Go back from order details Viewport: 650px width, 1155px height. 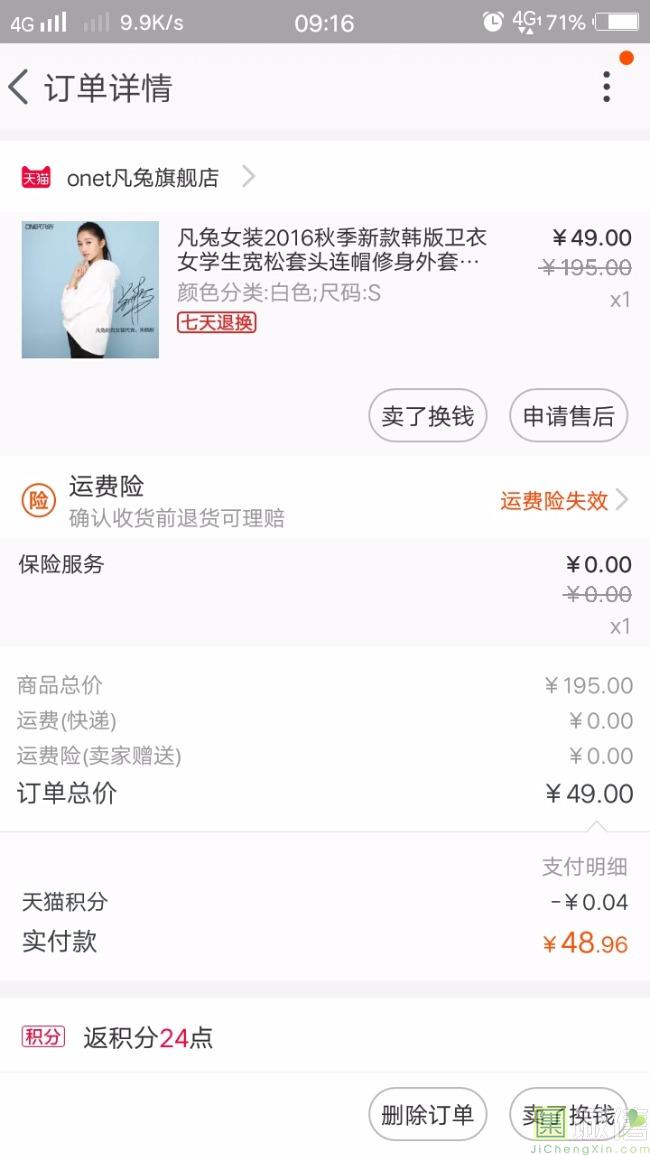coord(20,88)
